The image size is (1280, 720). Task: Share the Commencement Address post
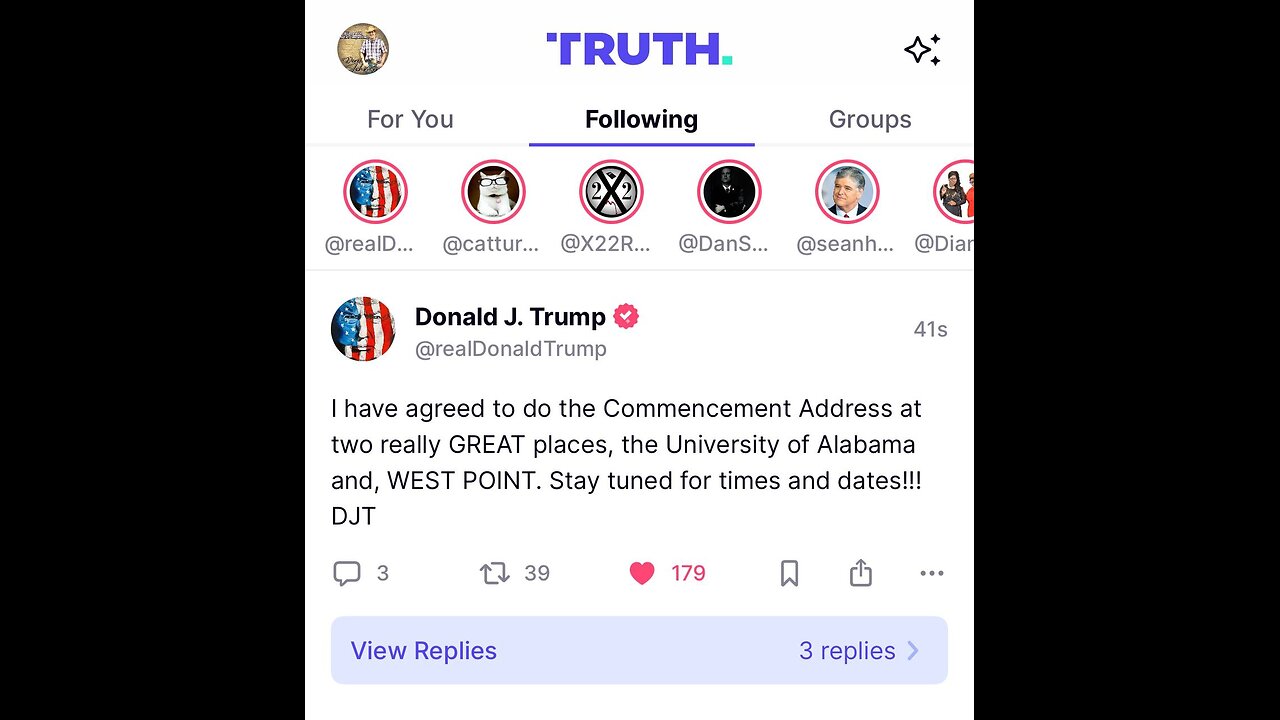[x=860, y=573]
